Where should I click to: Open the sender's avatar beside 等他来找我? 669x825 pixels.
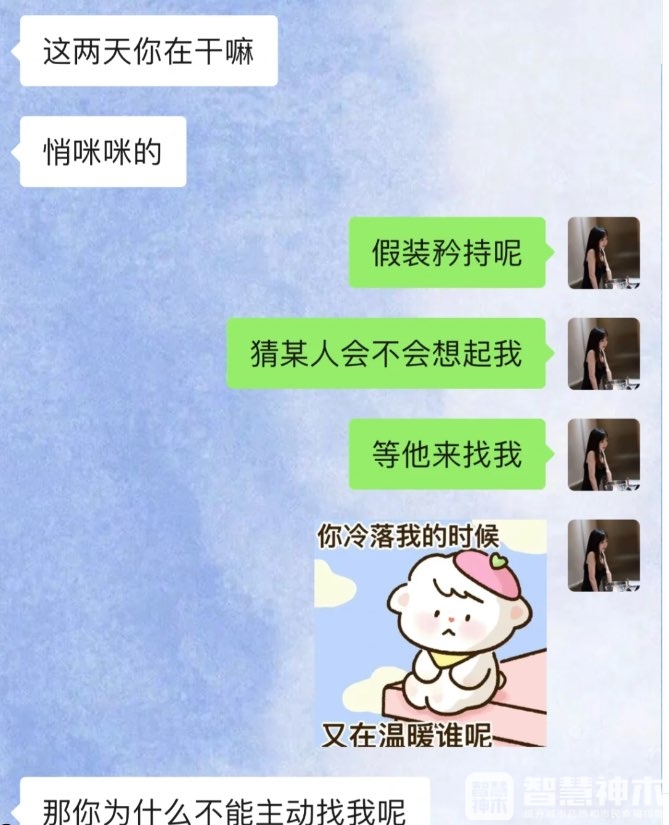point(604,454)
